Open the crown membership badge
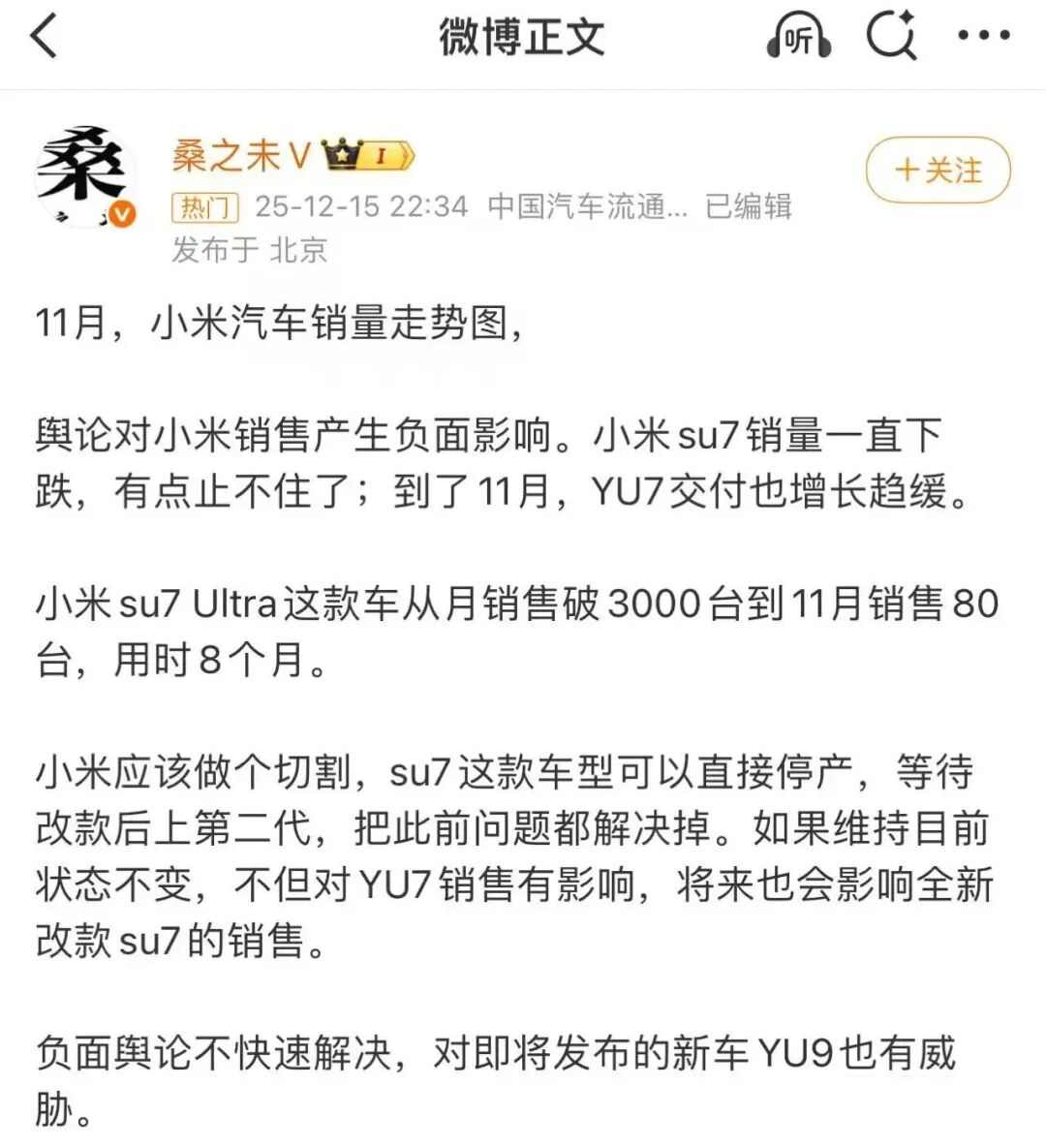 369,155
